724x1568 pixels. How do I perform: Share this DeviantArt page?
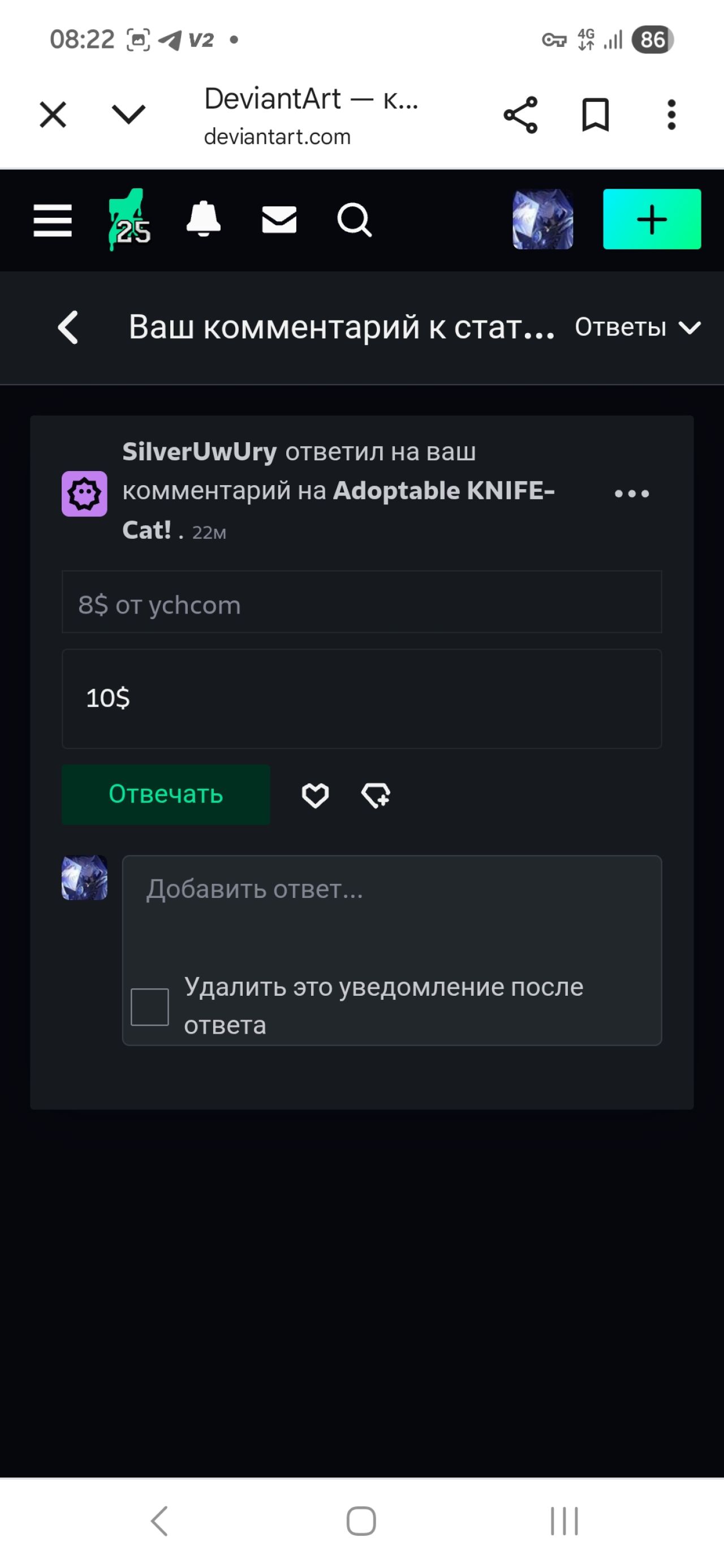point(520,115)
